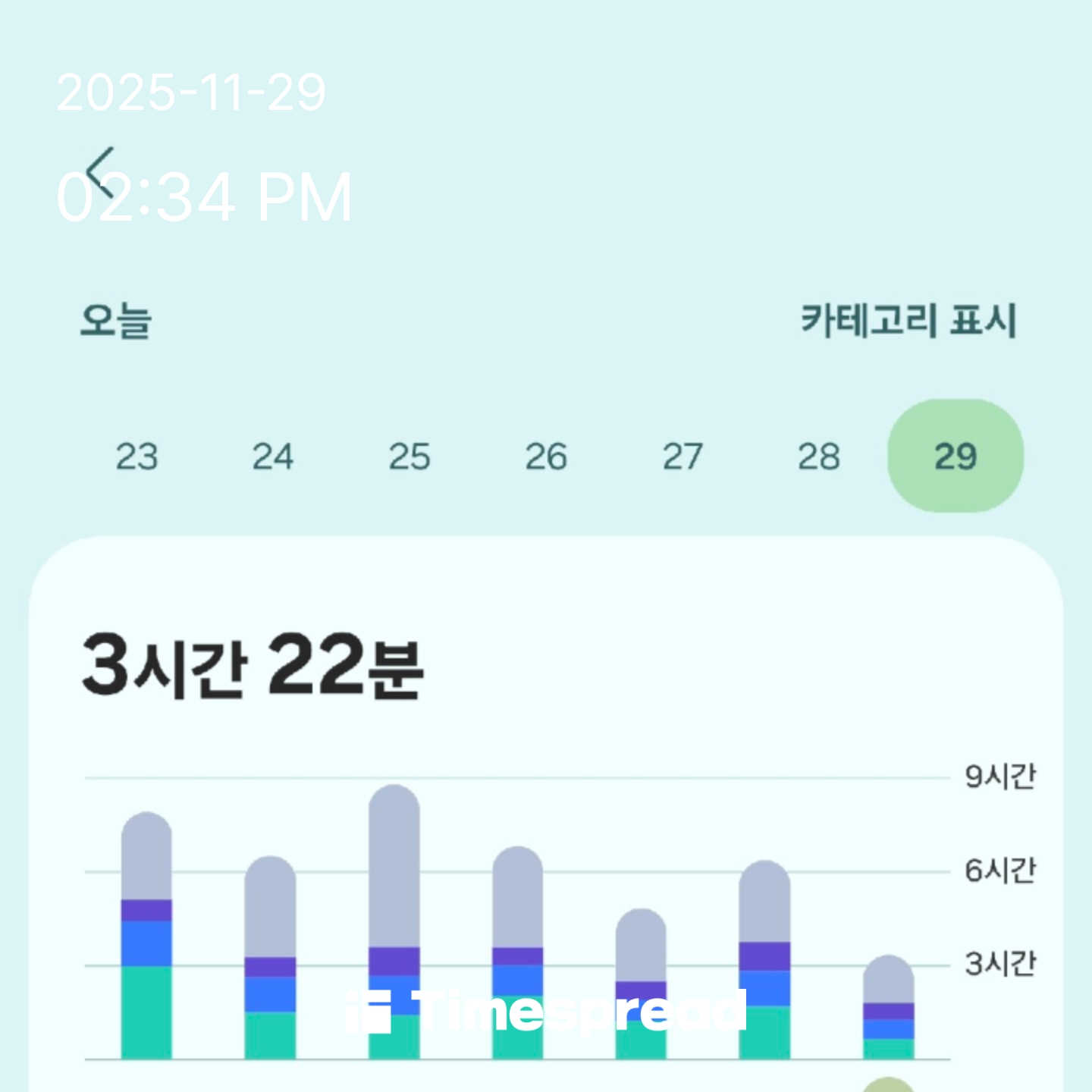Go back with the arrow icon
Viewport: 1092px width, 1092px height.
point(100,171)
